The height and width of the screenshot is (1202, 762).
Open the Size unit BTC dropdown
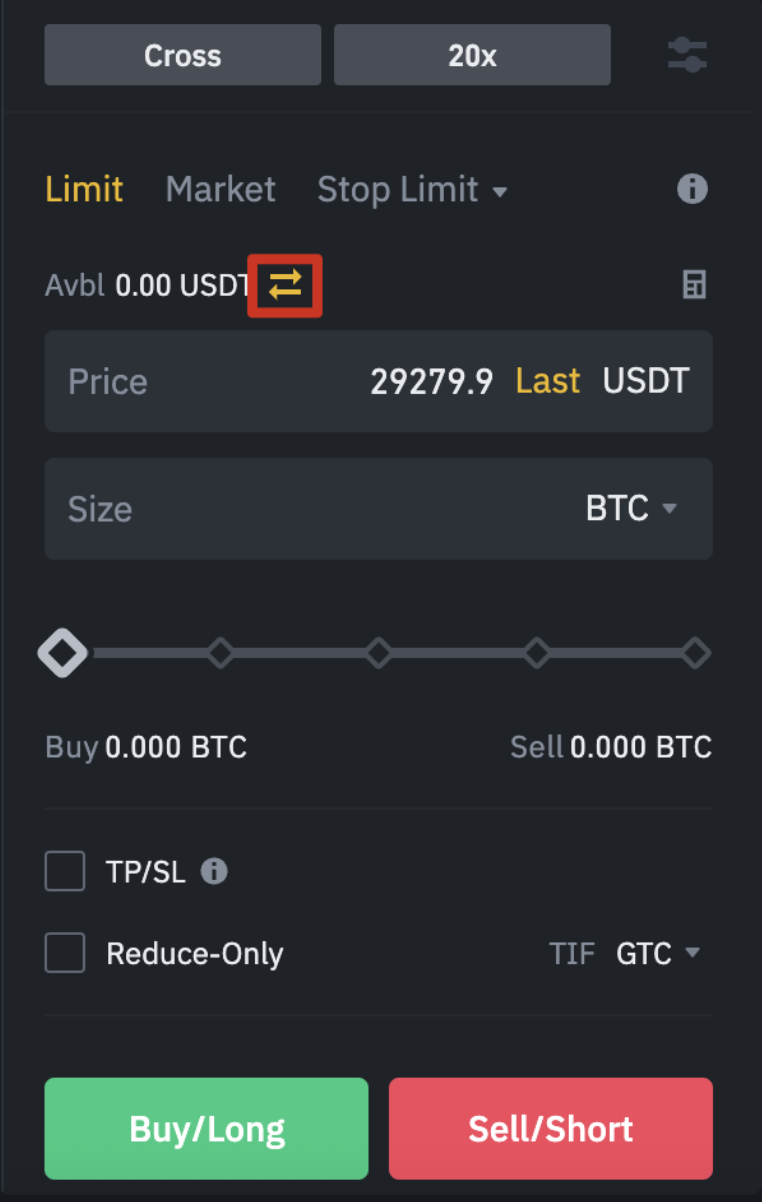[632, 509]
